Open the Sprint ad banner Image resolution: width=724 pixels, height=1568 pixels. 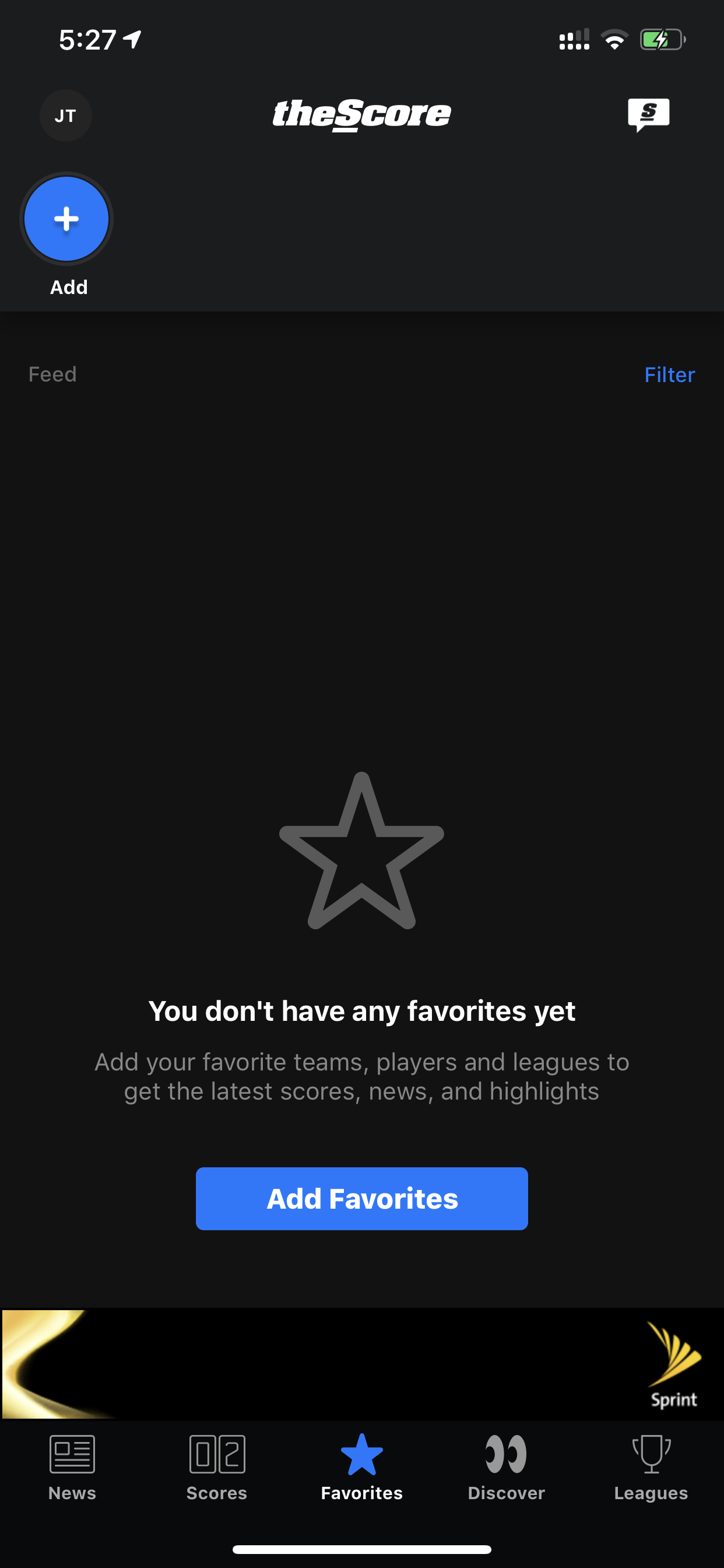pyautogui.click(x=362, y=1363)
